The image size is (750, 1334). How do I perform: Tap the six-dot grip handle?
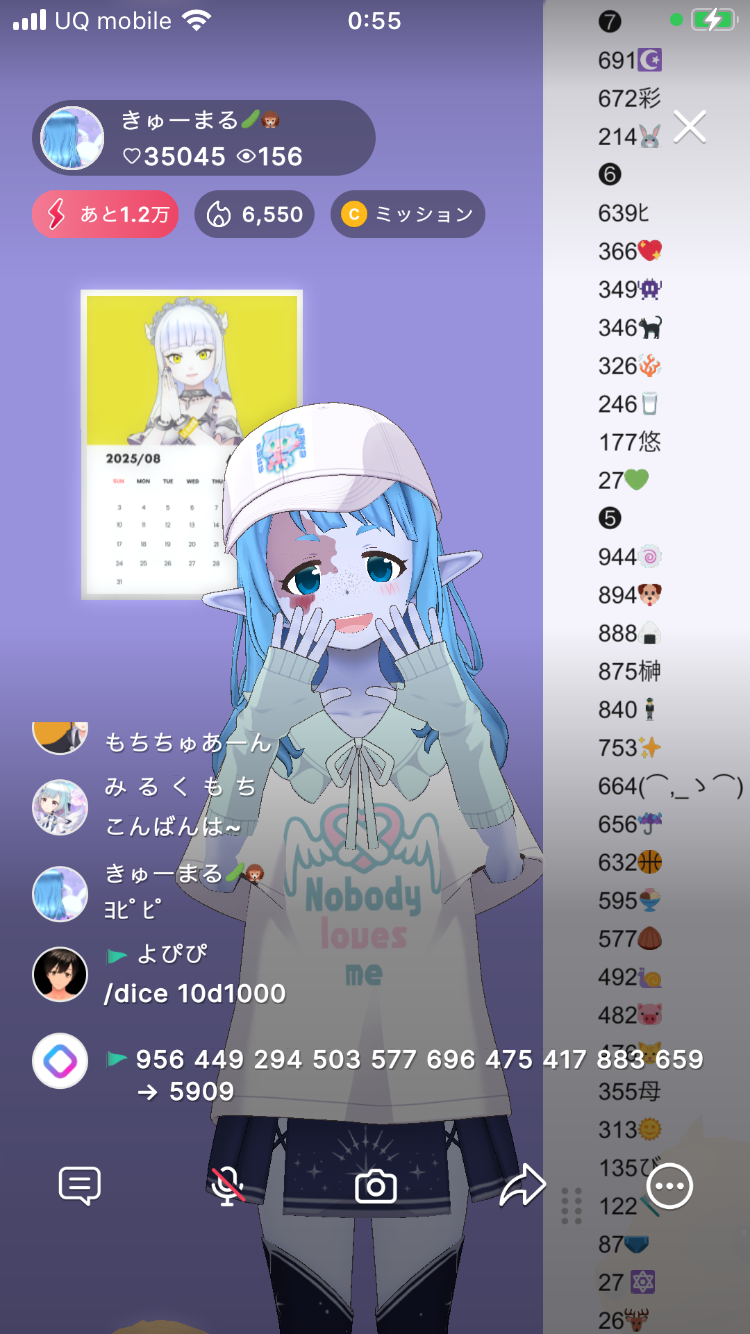coord(572,1206)
